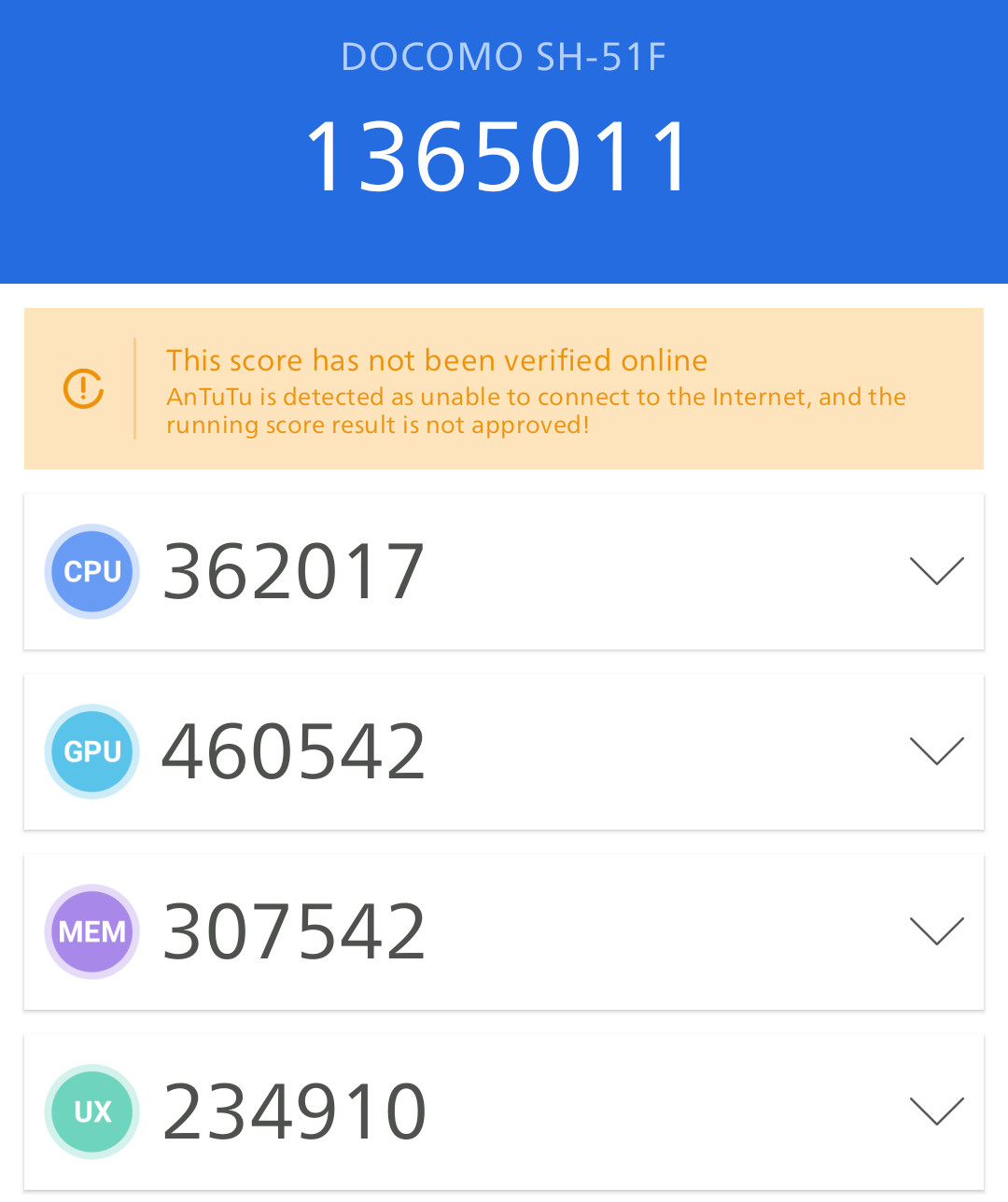Expand the GPU score breakdown
This screenshot has height=1202, width=1008.
point(936,751)
